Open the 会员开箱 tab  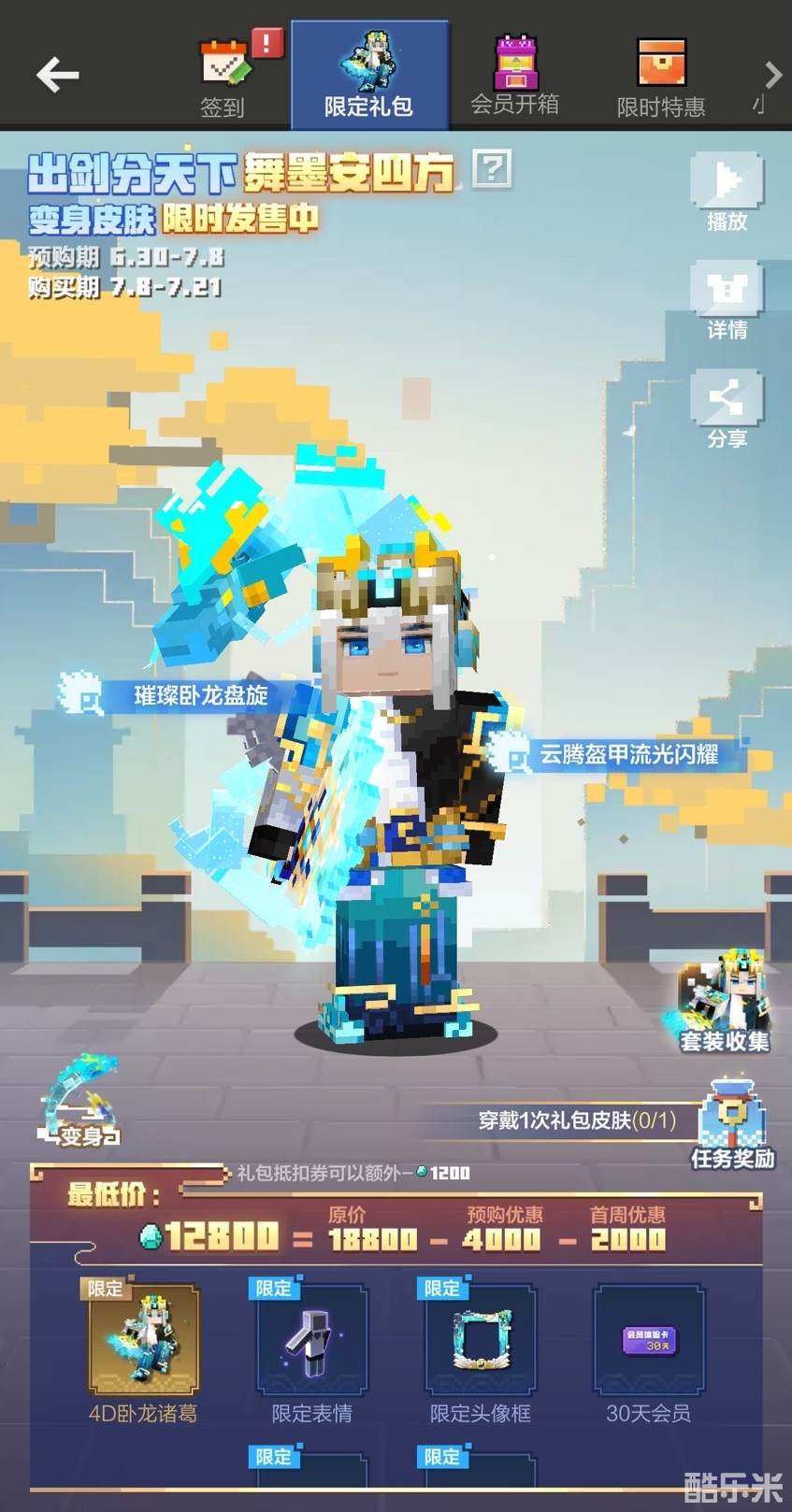coord(514,77)
